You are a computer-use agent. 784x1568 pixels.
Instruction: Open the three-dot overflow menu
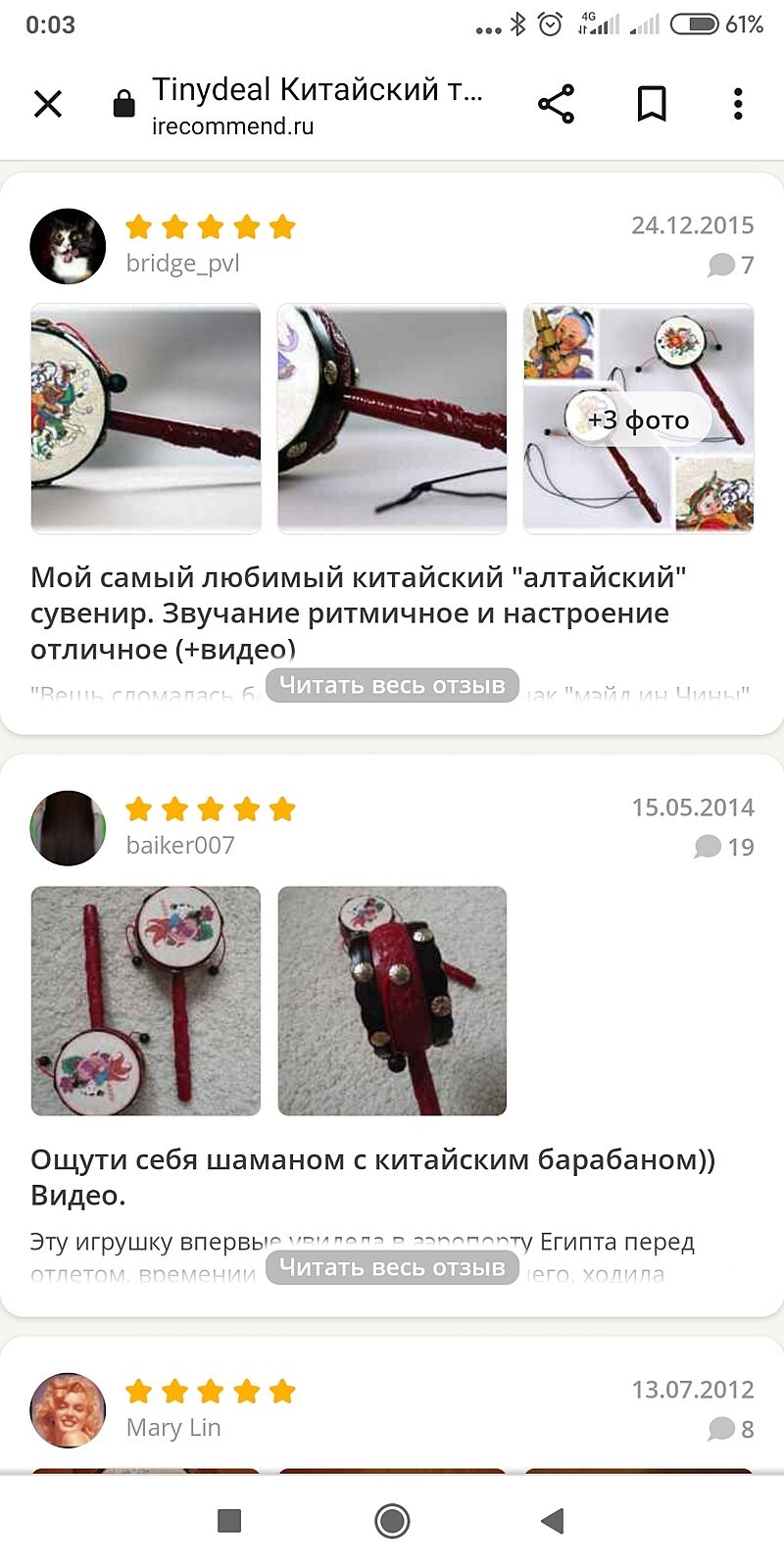coord(738,104)
